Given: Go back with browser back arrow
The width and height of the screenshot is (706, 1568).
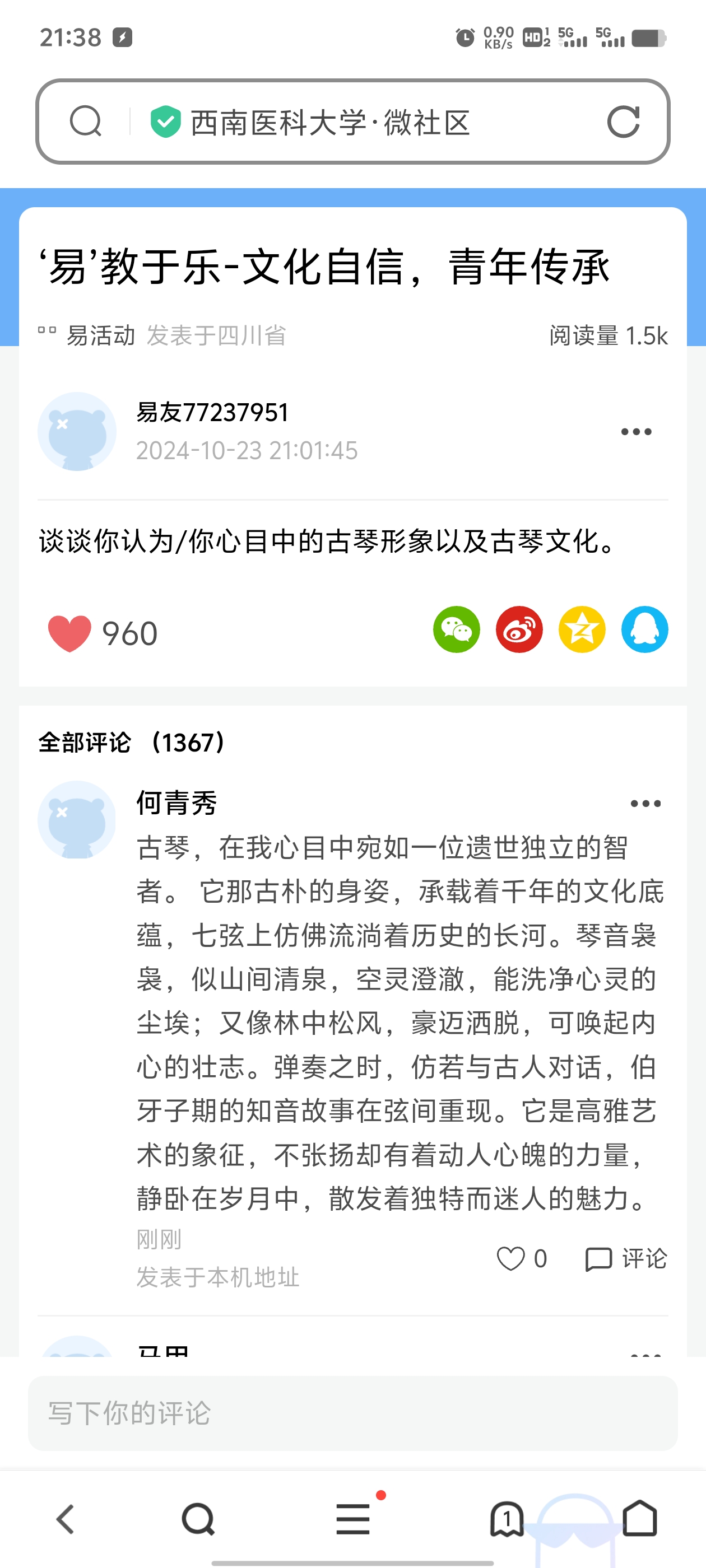Looking at the screenshot, I should tap(65, 1519).
